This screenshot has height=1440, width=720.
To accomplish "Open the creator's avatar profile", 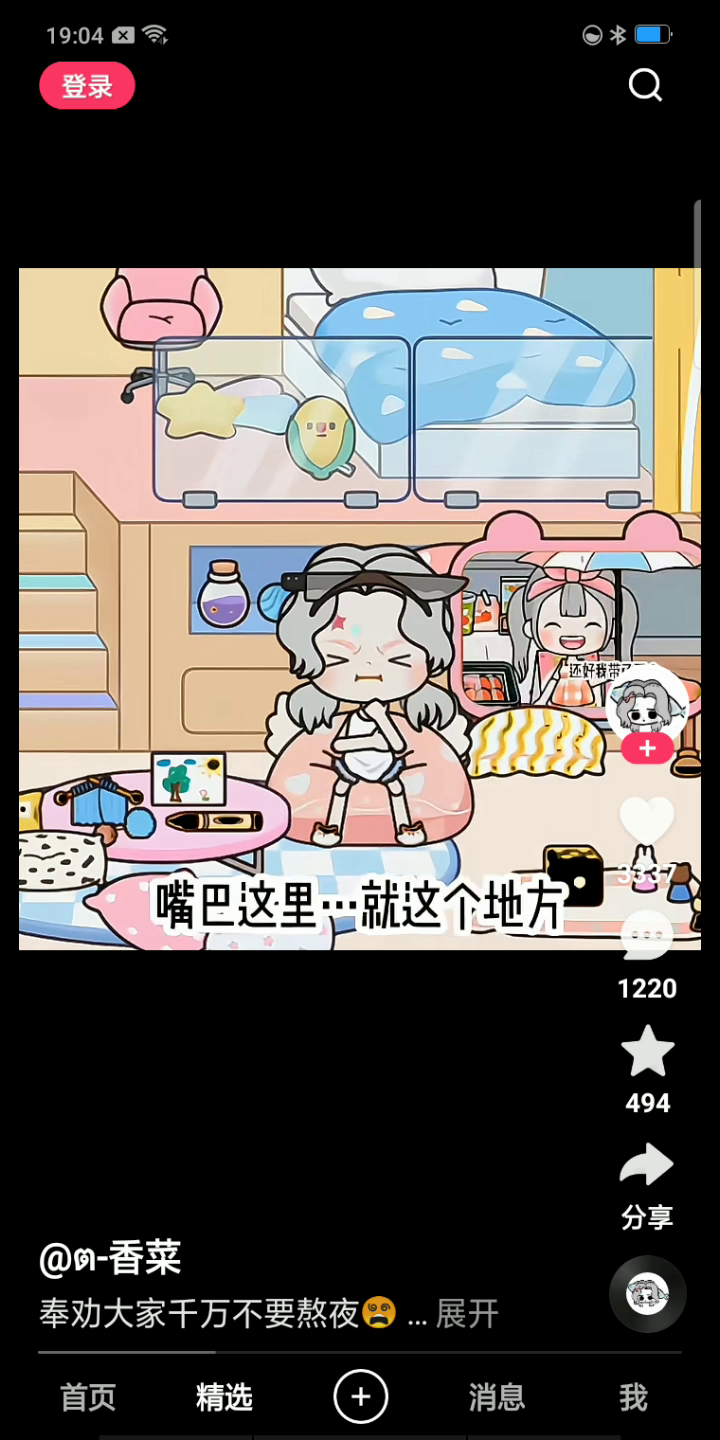I will tap(647, 703).
